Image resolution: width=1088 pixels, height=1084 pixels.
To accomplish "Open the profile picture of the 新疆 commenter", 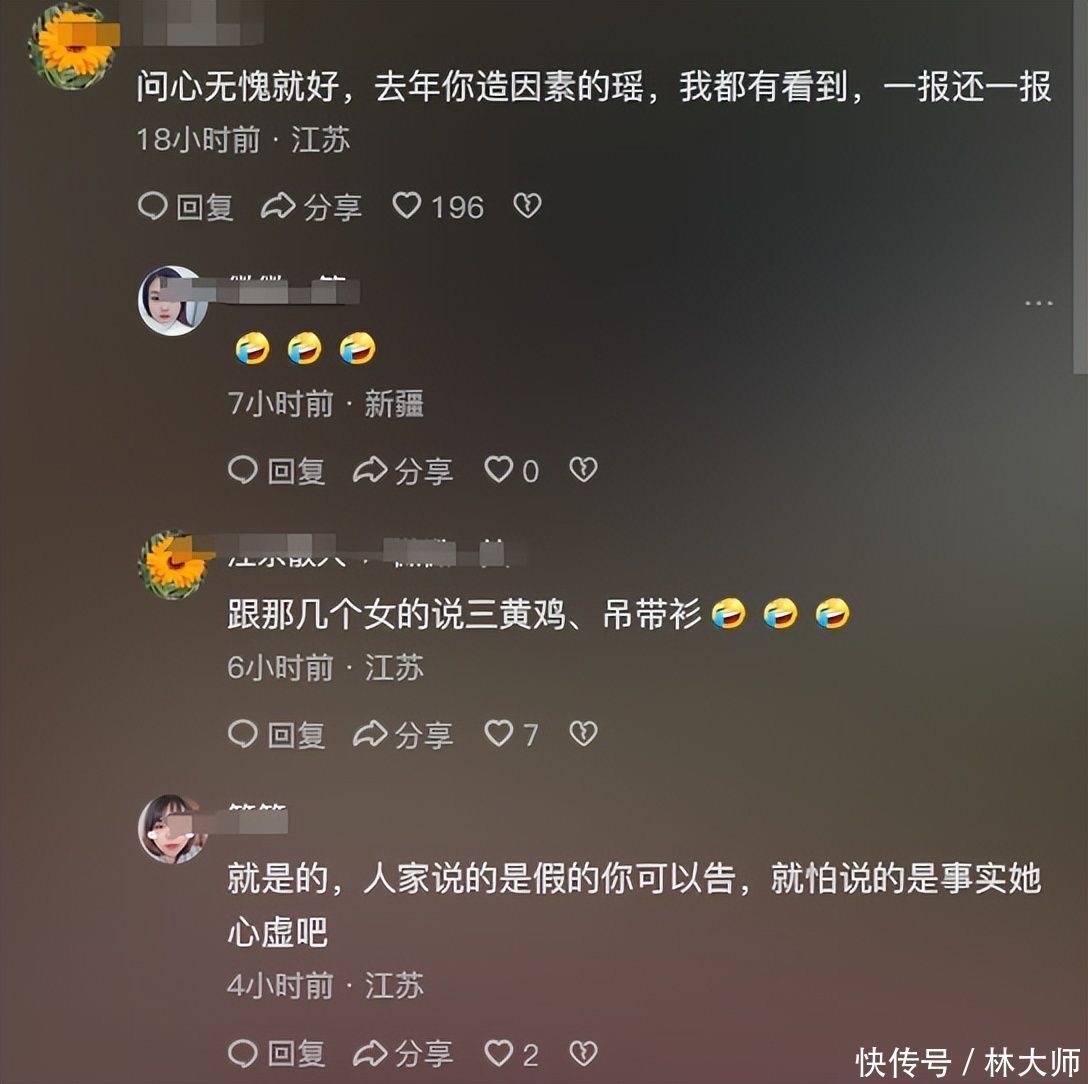I will [x=172, y=300].
